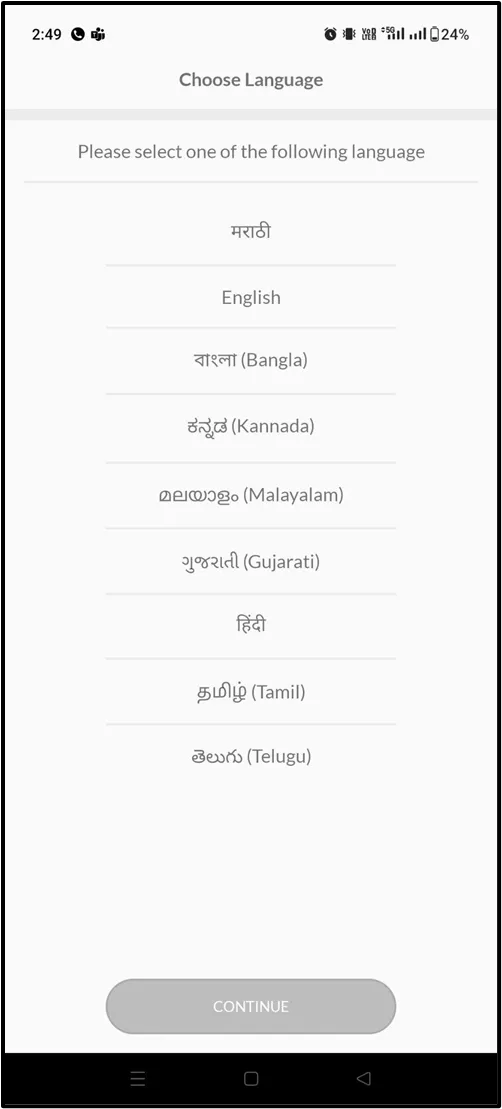Select Kannada as the app language

(x=251, y=426)
